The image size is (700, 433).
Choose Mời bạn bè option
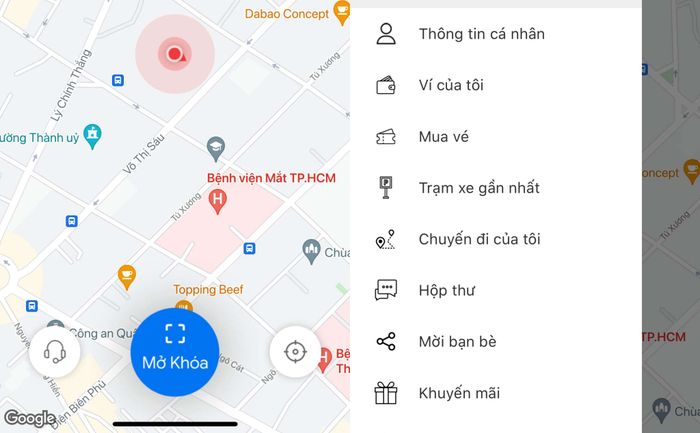tap(457, 341)
